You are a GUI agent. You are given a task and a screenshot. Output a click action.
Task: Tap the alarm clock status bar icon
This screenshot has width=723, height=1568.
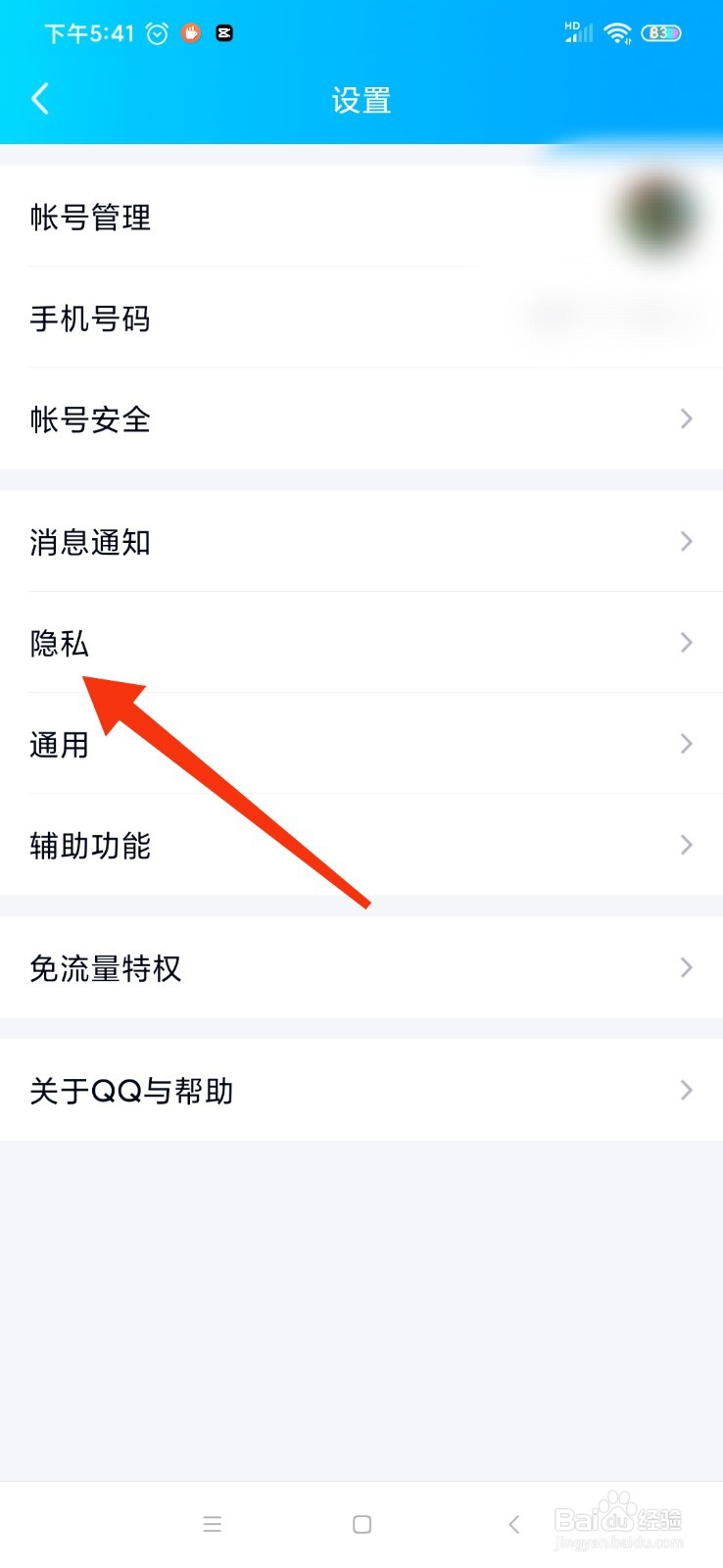156,32
